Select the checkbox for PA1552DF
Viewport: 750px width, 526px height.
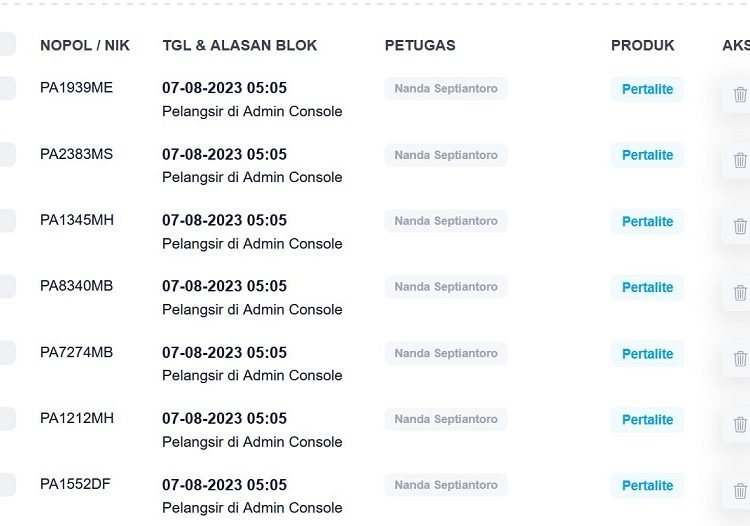6,485
